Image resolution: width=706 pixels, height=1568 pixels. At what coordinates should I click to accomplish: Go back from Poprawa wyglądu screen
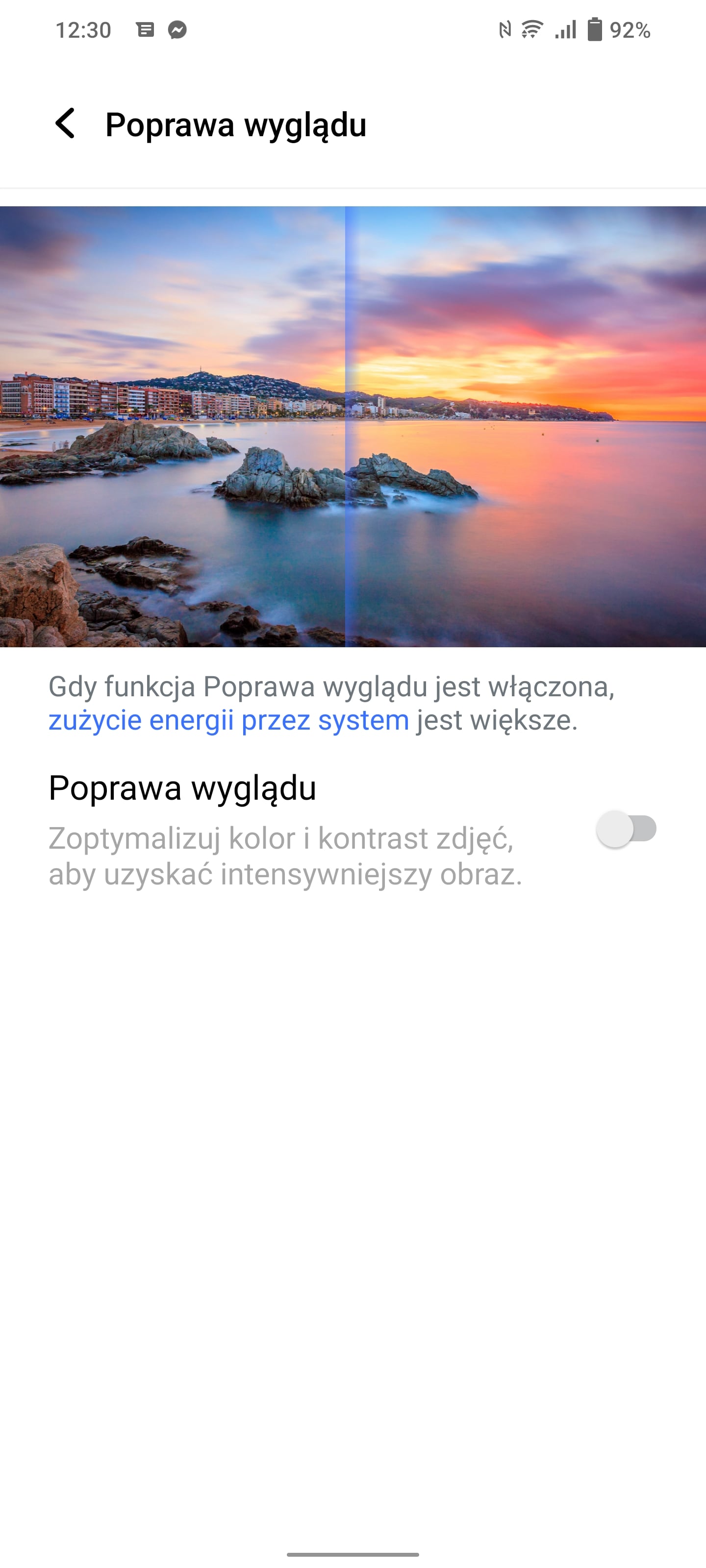click(65, 123)
